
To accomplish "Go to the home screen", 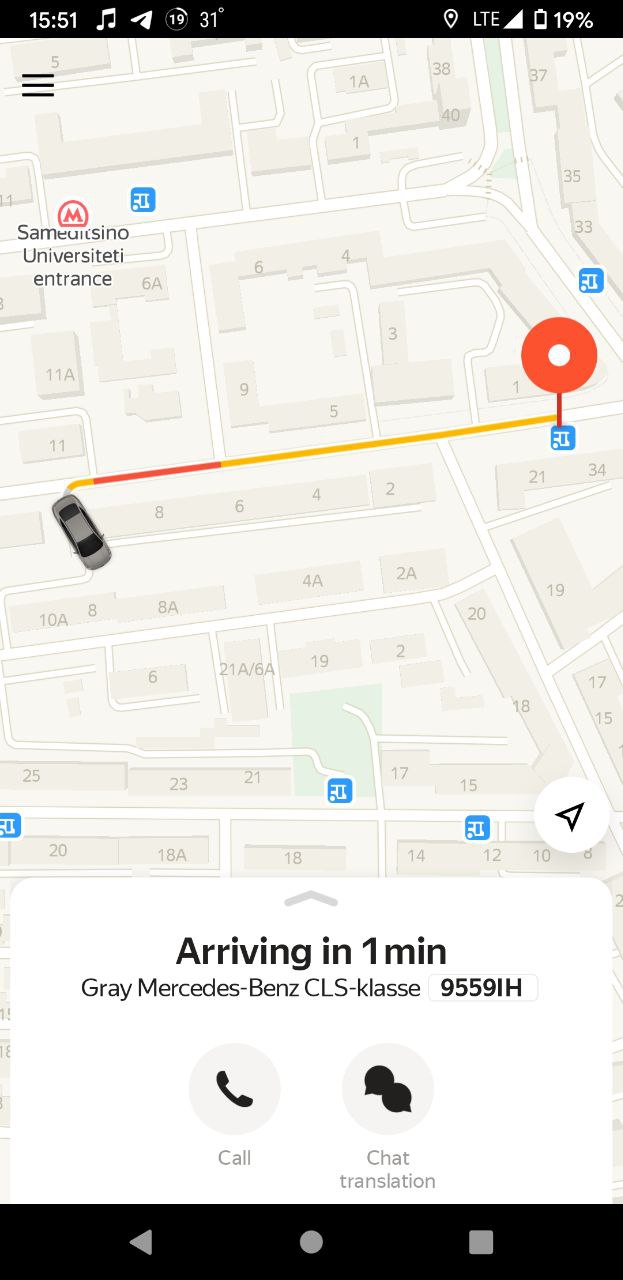I will 311,1242.
